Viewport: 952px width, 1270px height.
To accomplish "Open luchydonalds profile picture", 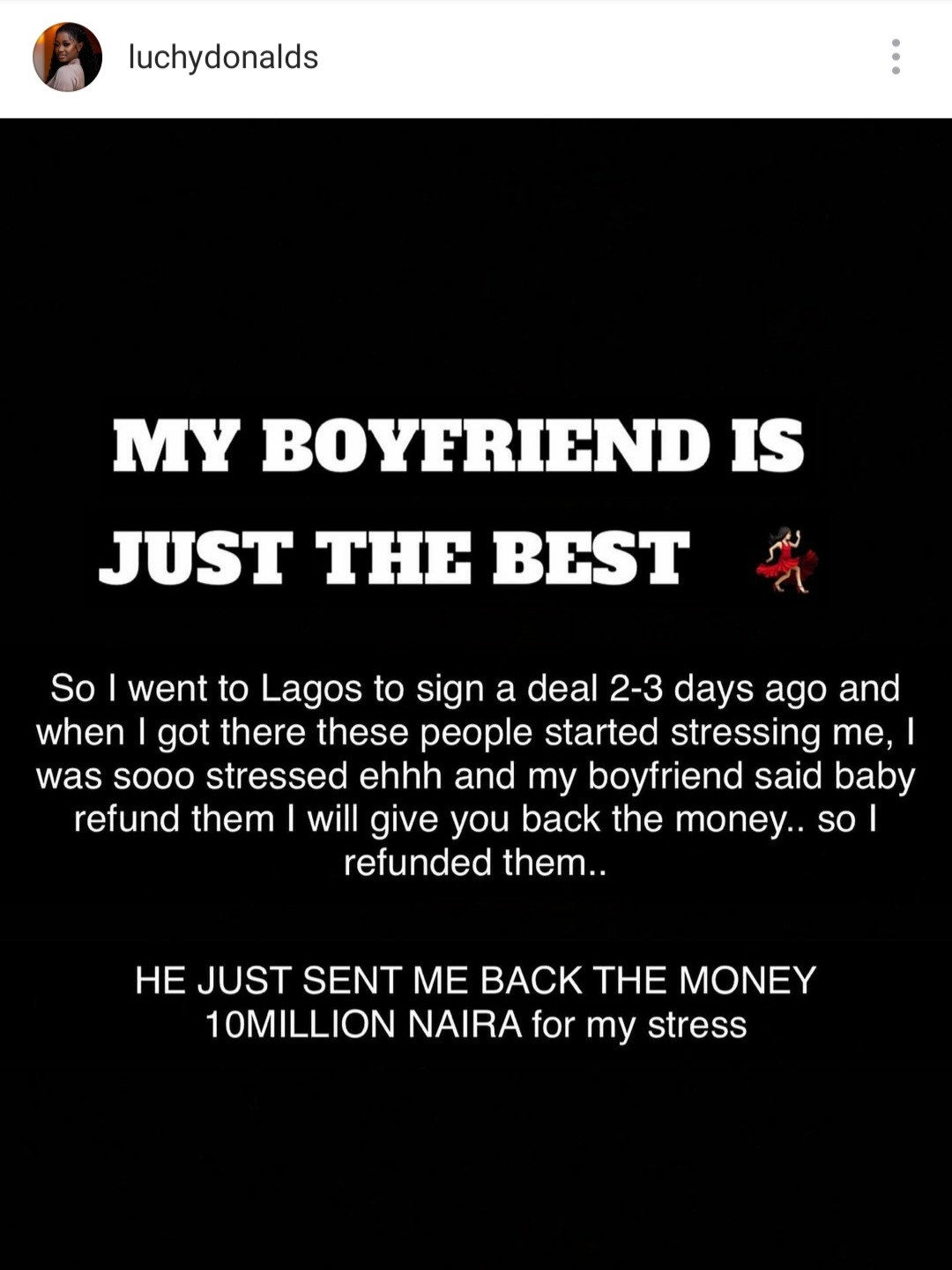I will (x=67, y=57).
